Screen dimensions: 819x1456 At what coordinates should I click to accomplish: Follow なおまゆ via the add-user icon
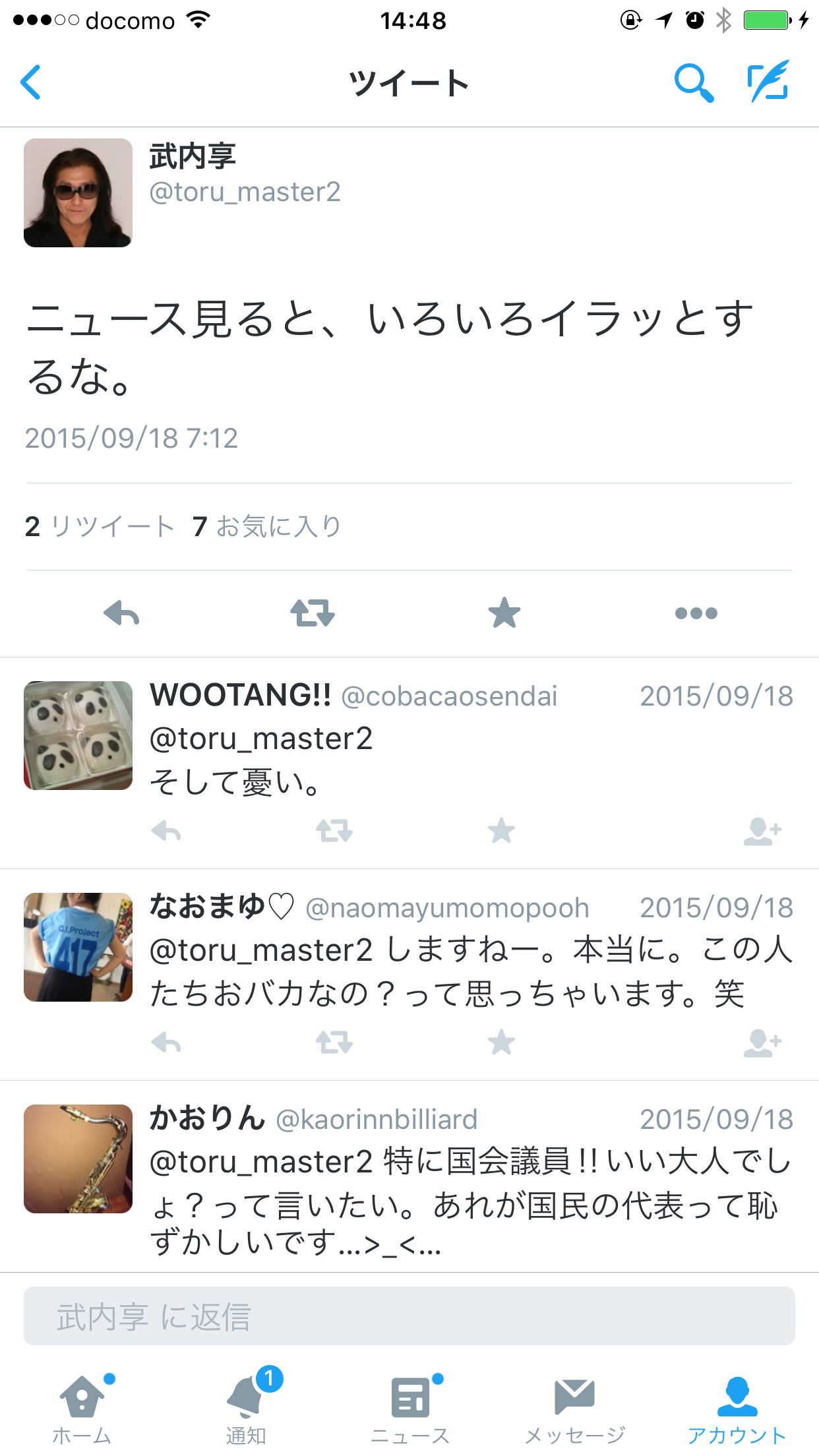[x=762, y=1043]
